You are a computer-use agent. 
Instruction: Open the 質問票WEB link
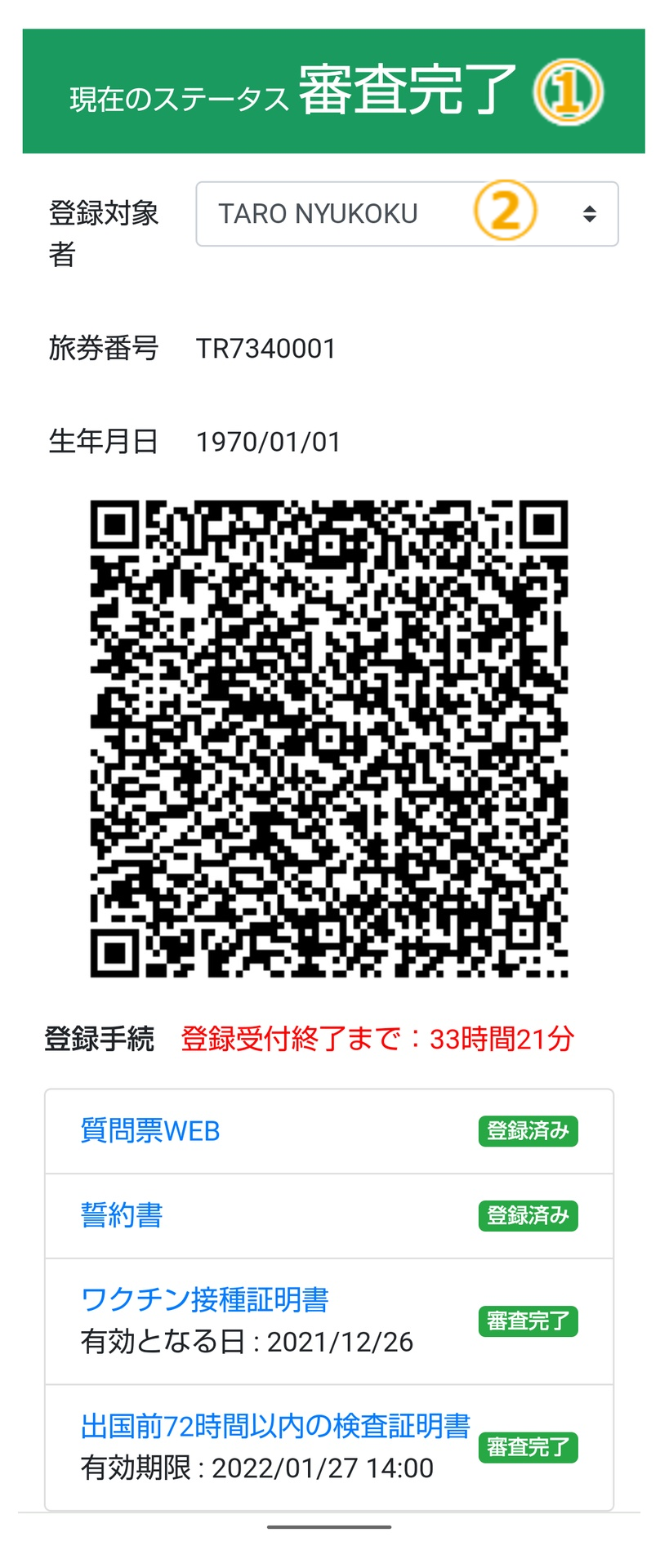click(150, 1131)
